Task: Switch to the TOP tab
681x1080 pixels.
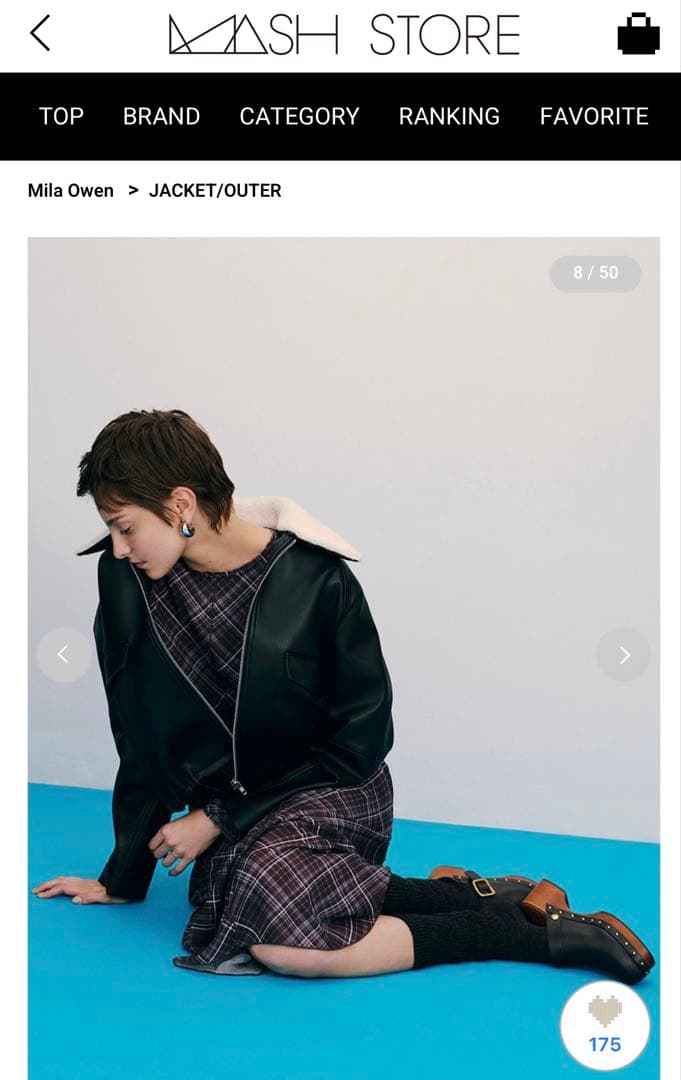Action: (x=61, y=116)
